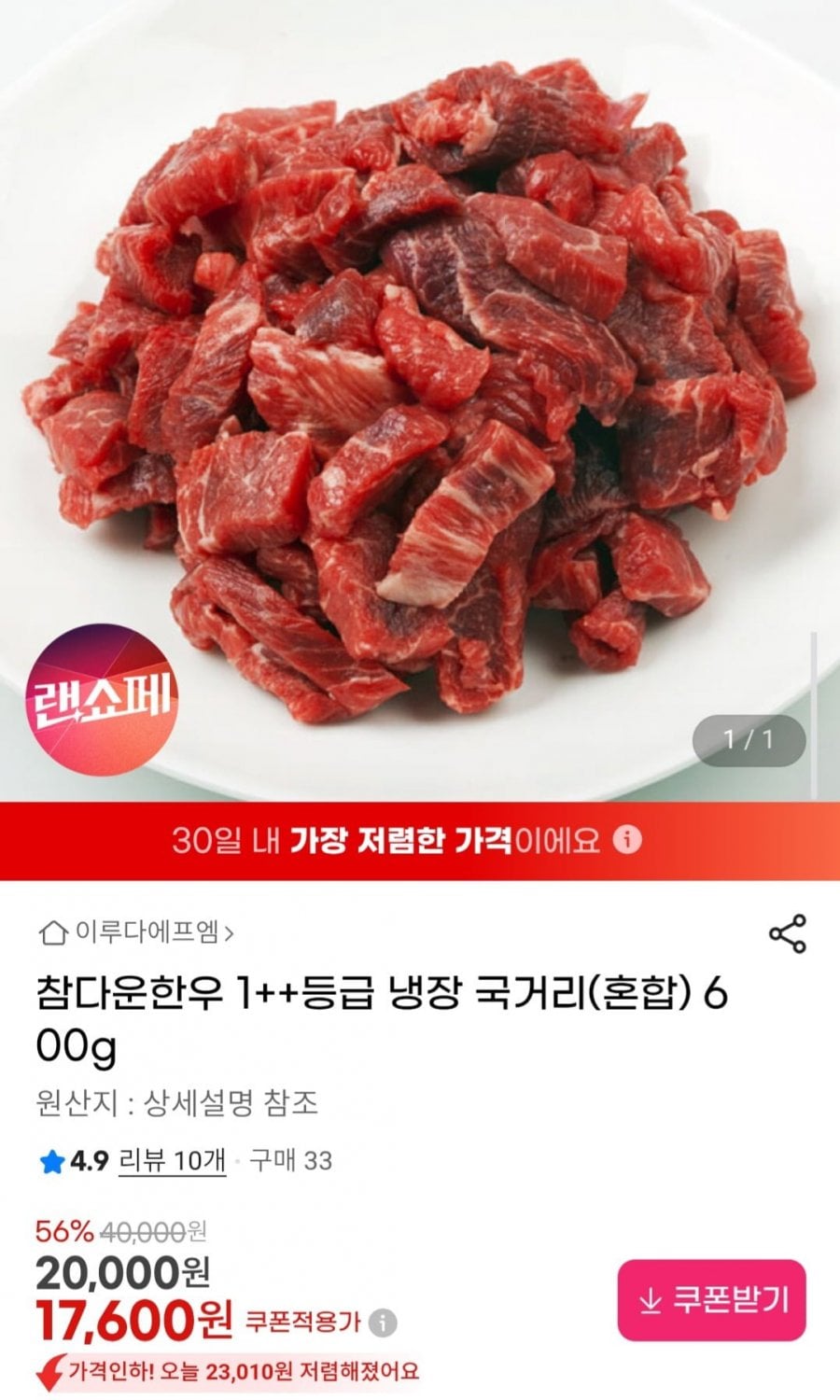Viewport: 840px width, 1400px height.
Task: Click the beef product photo
Action: tap(420, 373)
